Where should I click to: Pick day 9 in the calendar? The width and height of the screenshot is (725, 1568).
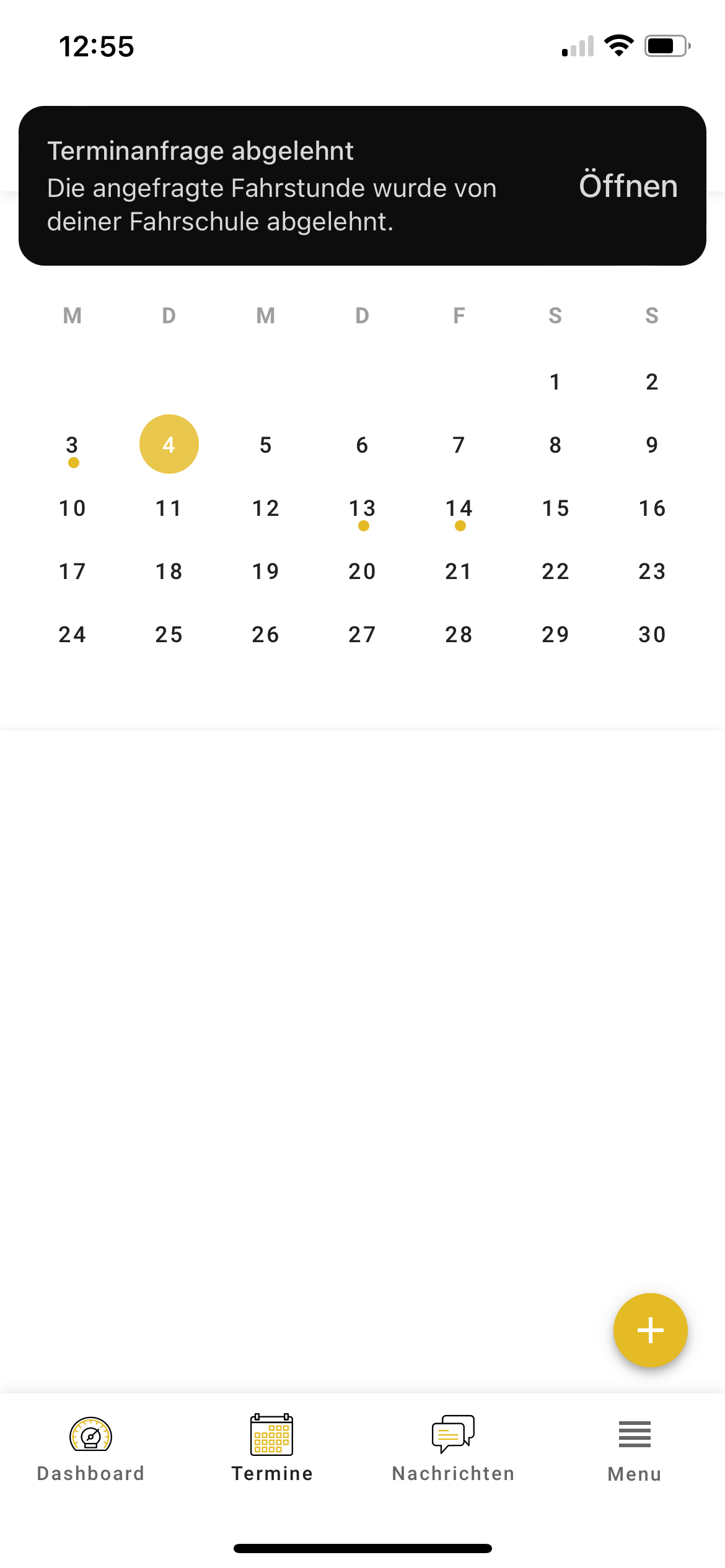click(652, 445)
